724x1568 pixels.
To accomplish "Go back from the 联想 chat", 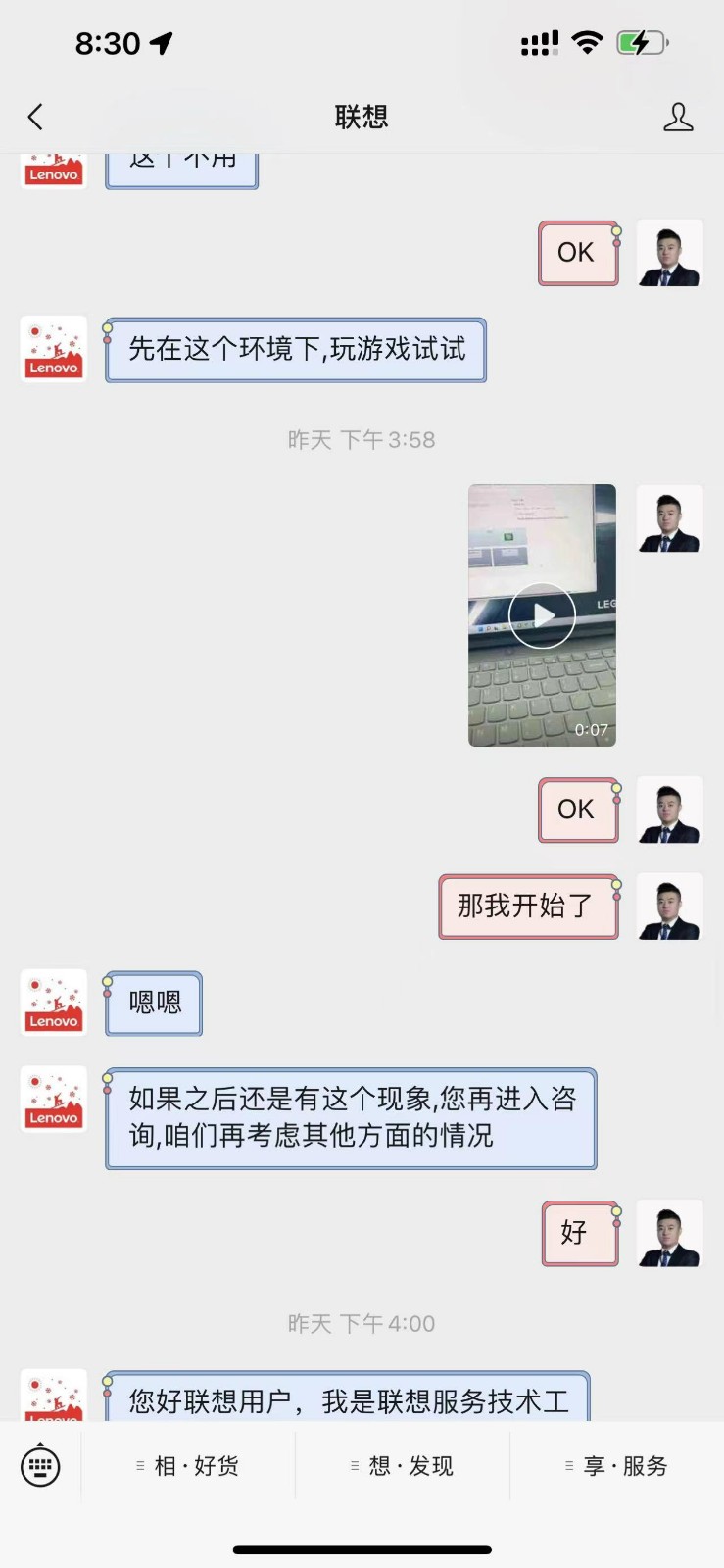I will (35, 118).
